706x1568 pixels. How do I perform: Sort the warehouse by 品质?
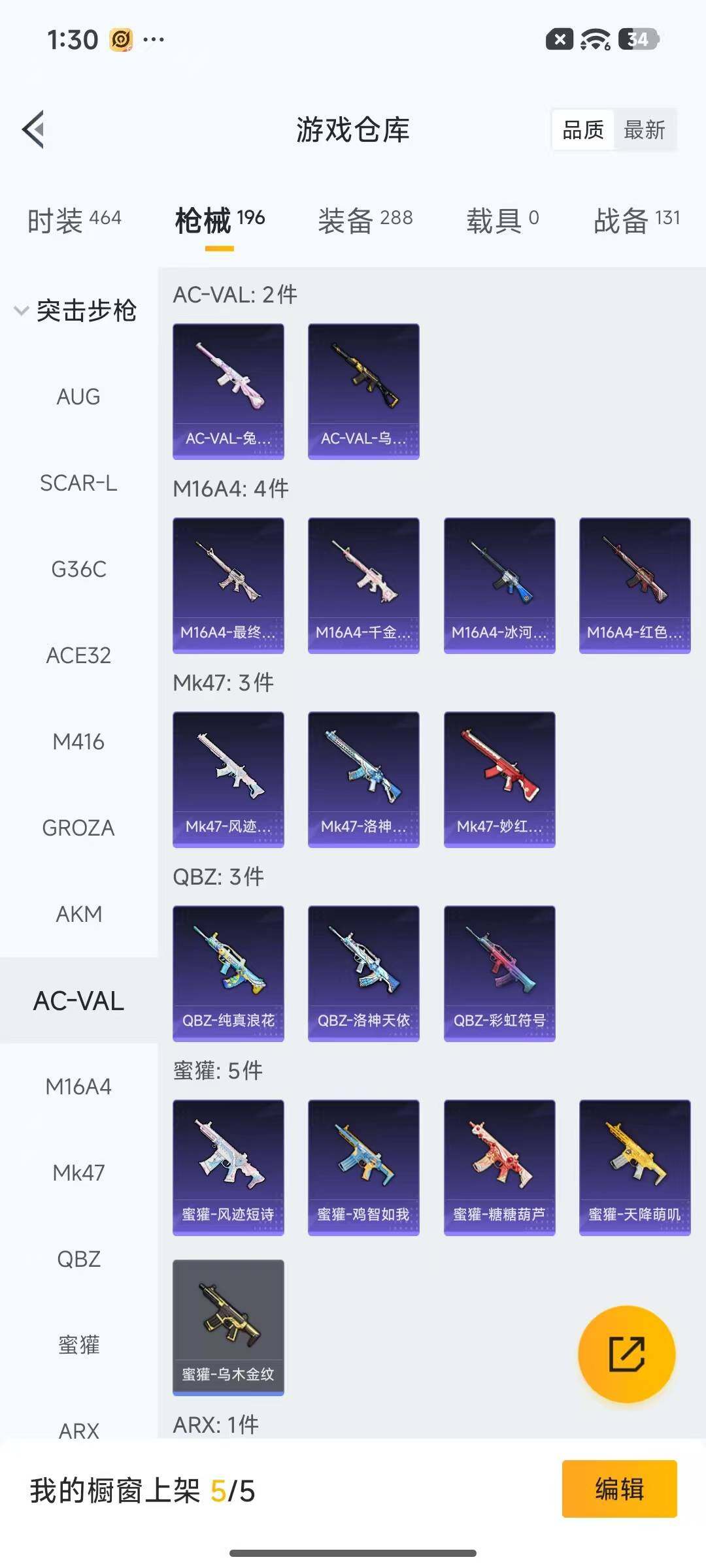coord(582,130)
